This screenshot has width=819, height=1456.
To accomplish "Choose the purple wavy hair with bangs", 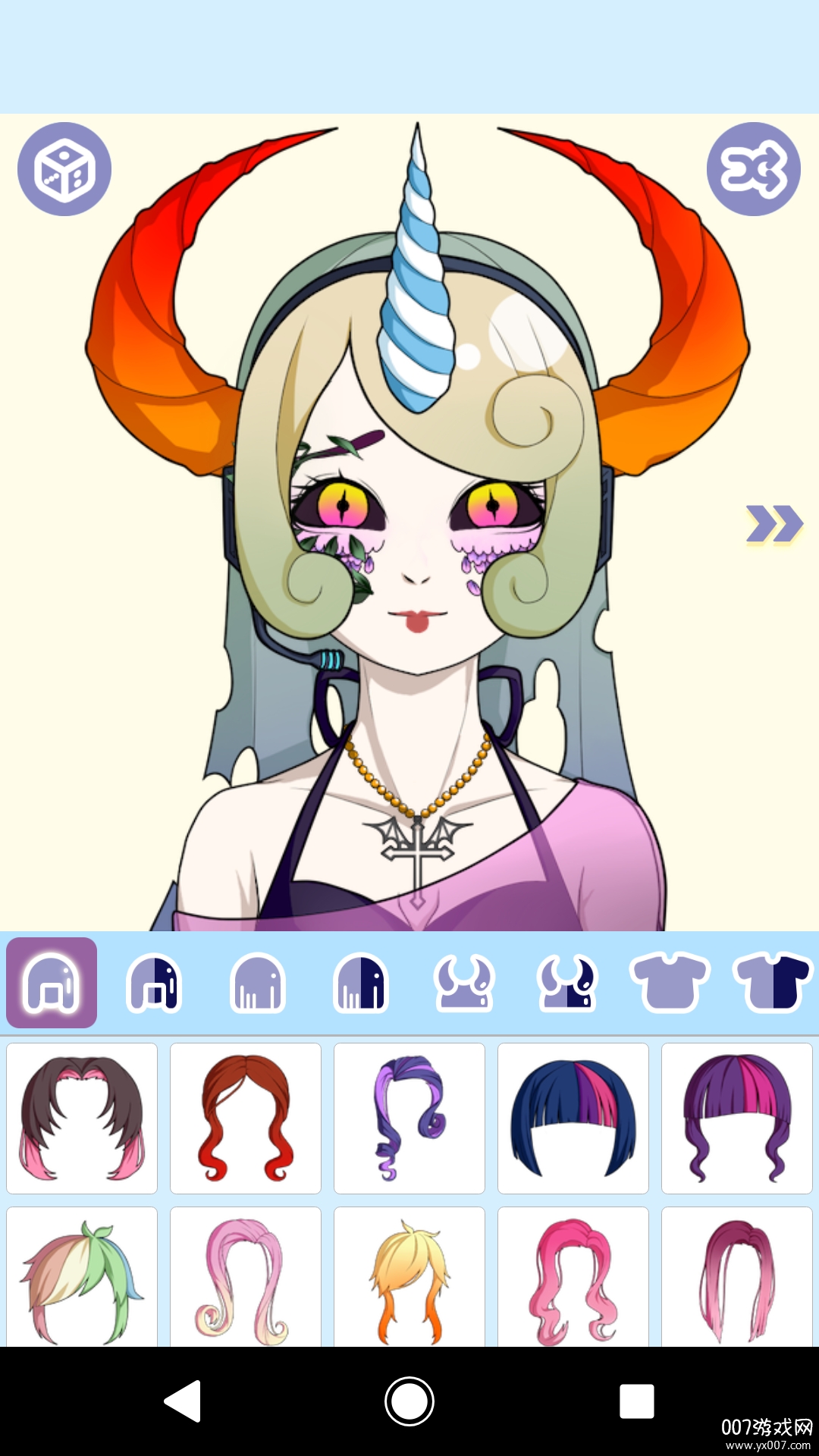I will [x=737, y=1118].
